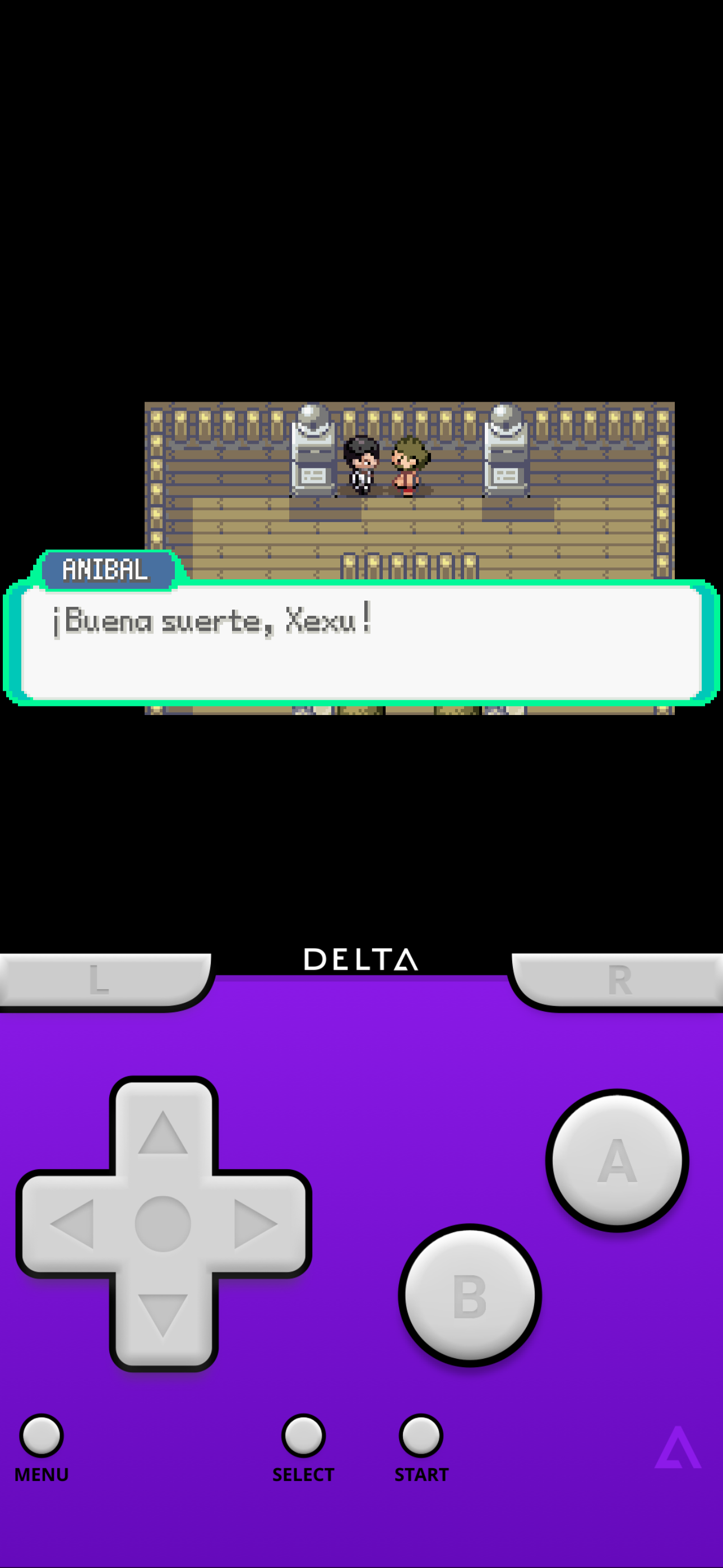Tap the B button

470,1295
